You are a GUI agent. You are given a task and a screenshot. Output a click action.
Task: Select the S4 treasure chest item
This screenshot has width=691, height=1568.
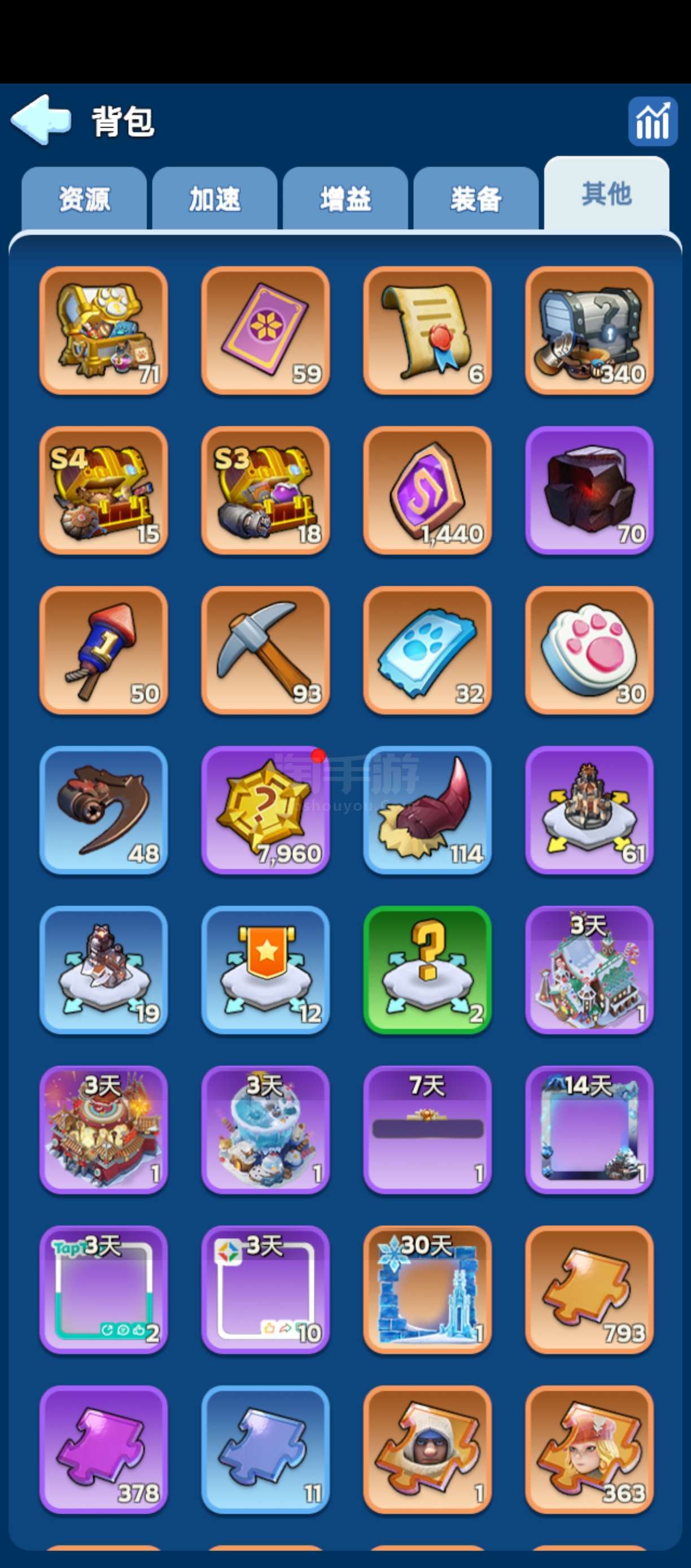tap(103, 491)
